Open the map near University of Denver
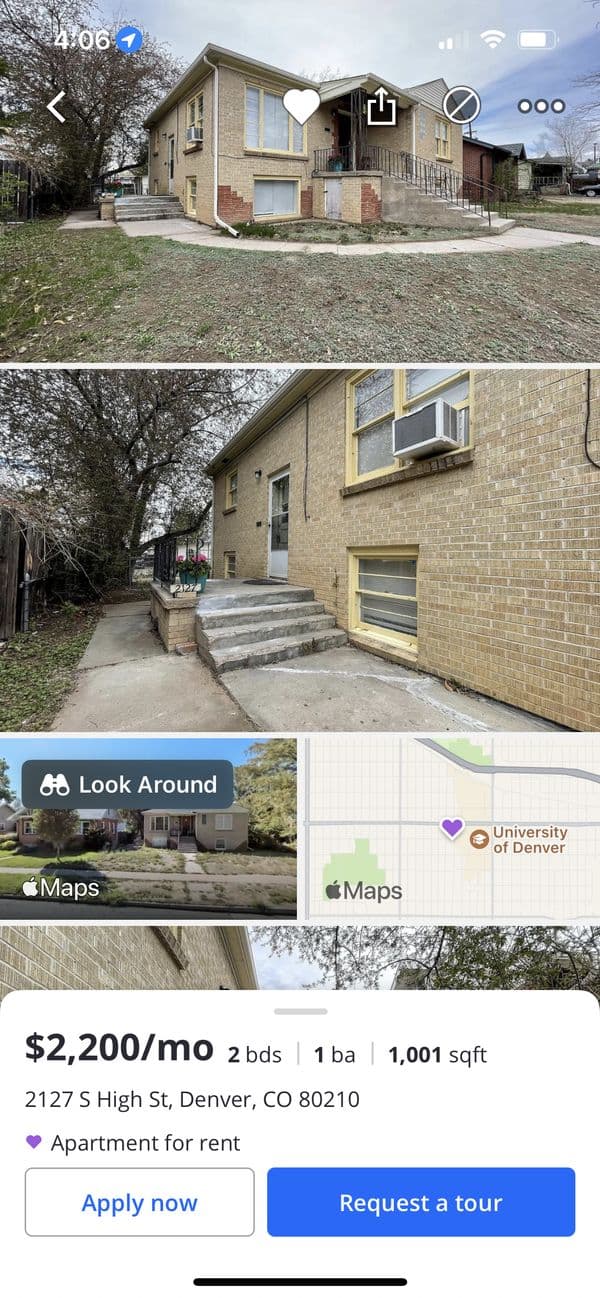Image resolution: width=600 pixels, height=1298 pixels. pos(452,827)
